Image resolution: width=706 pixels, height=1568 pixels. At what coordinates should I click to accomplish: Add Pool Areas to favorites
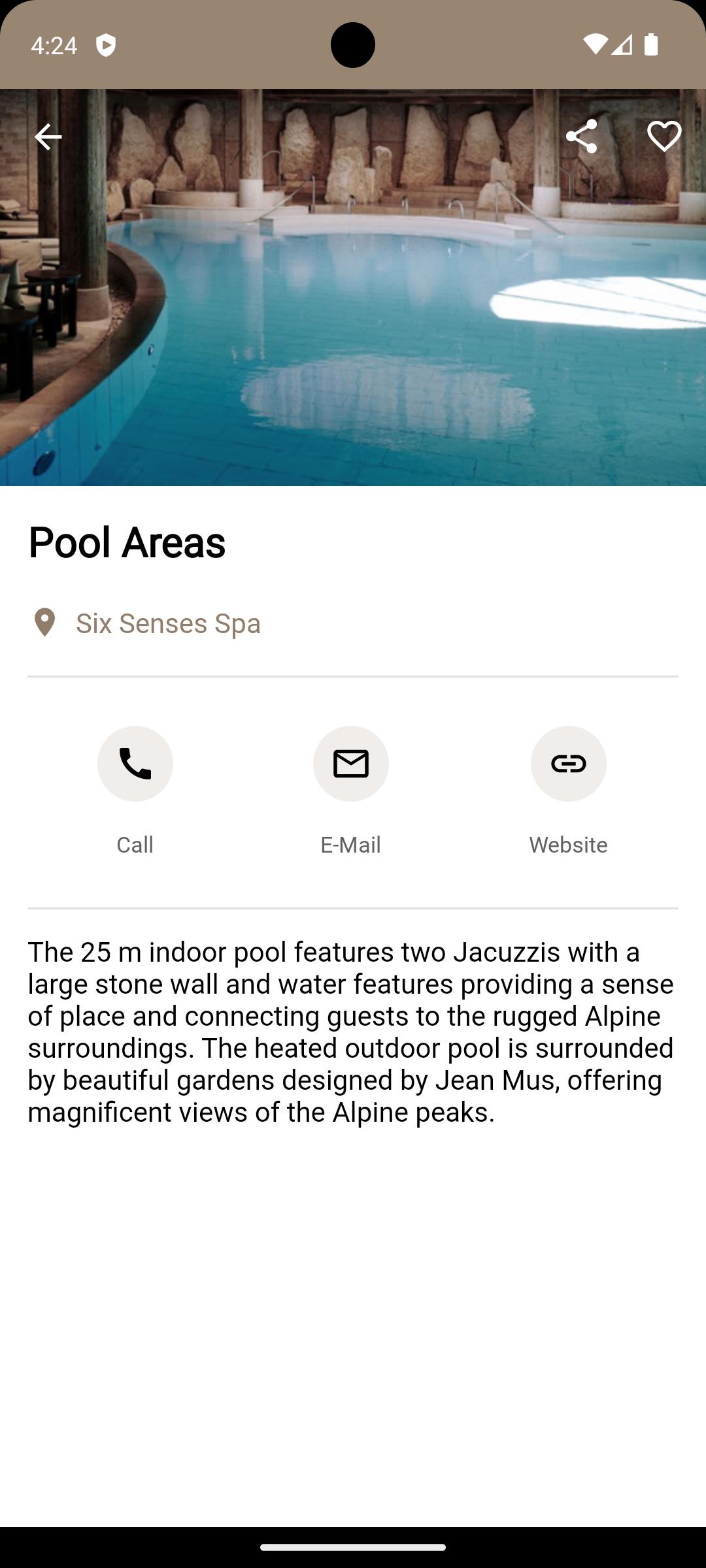point(664,137)
